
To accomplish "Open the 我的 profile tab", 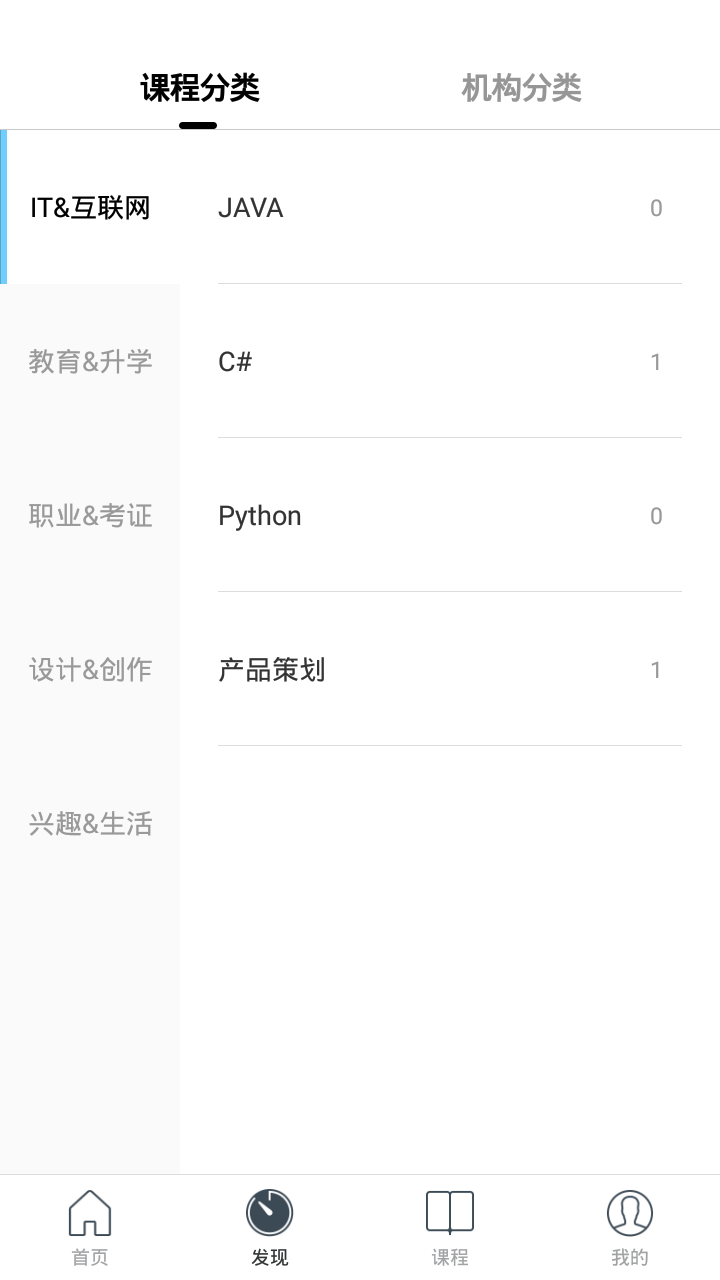I will click(630, 1227).
